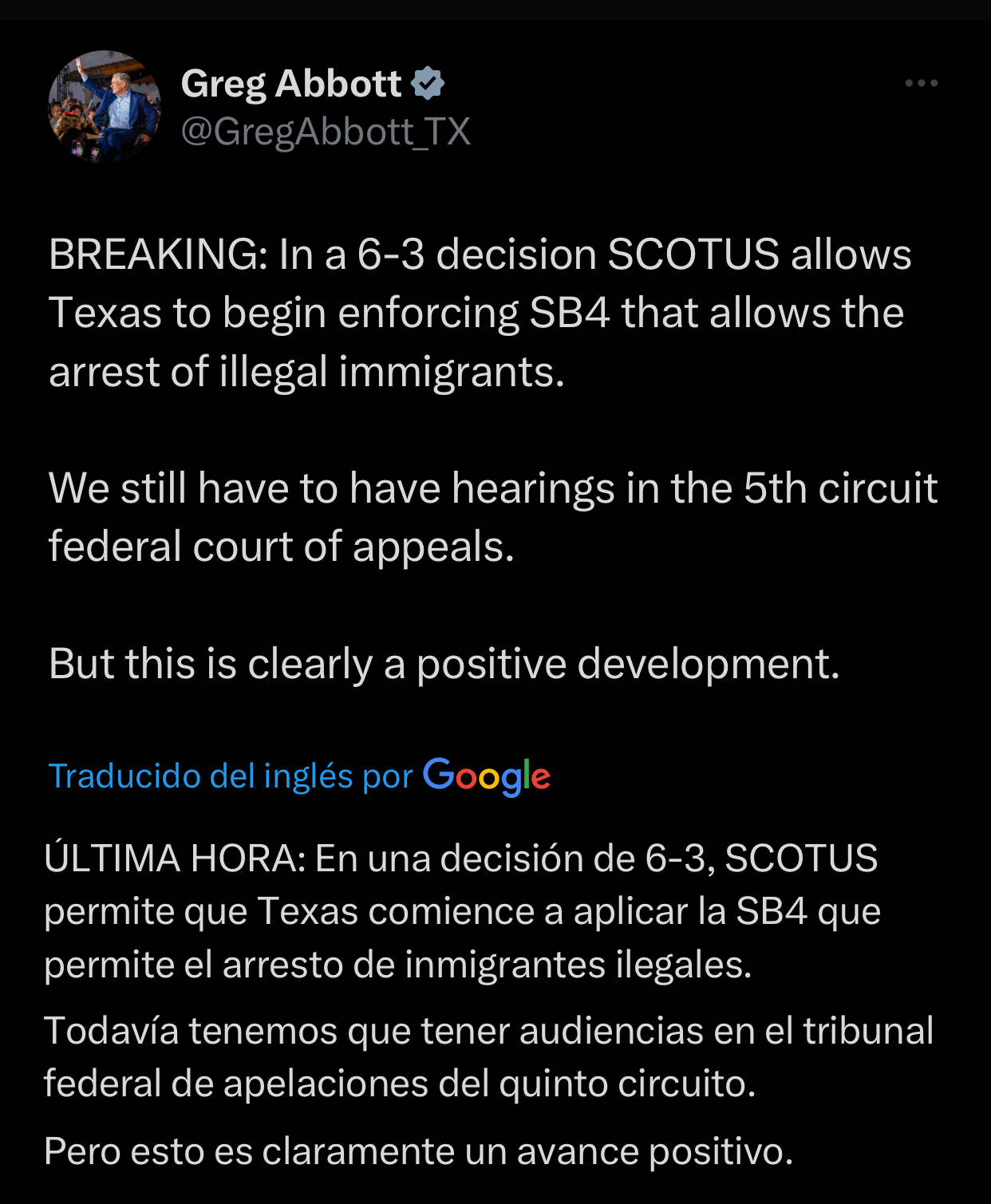The image size is (991, 1204).
Task: Open the @GregAbbott_TX profile handle
Action: coord(326,132)
